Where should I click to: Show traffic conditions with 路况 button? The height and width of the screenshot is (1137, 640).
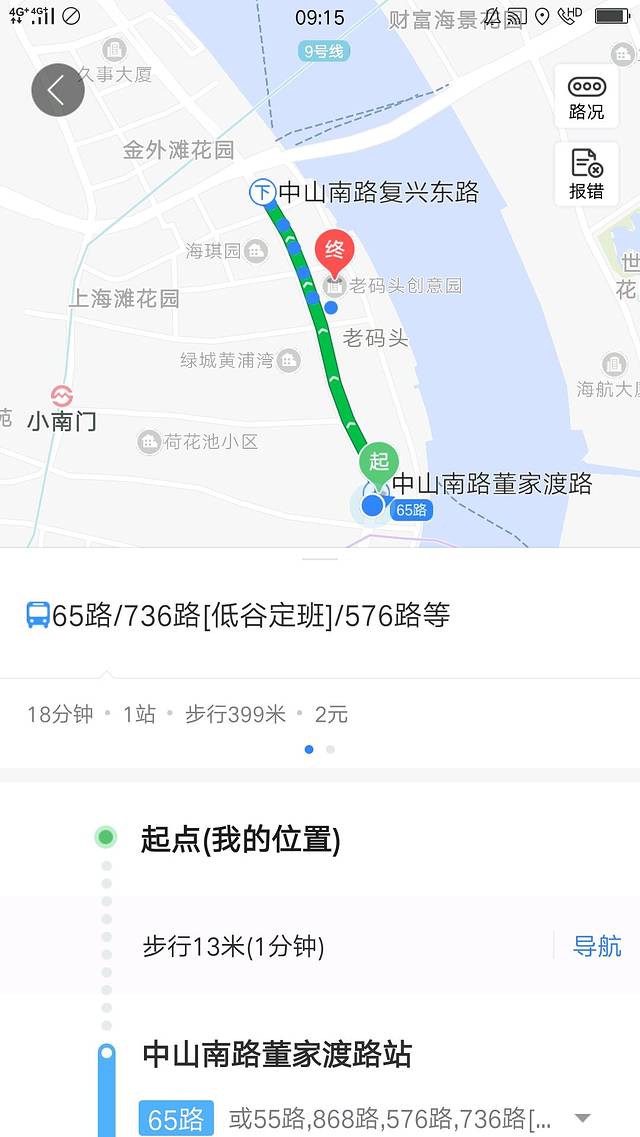coord(586,96)
